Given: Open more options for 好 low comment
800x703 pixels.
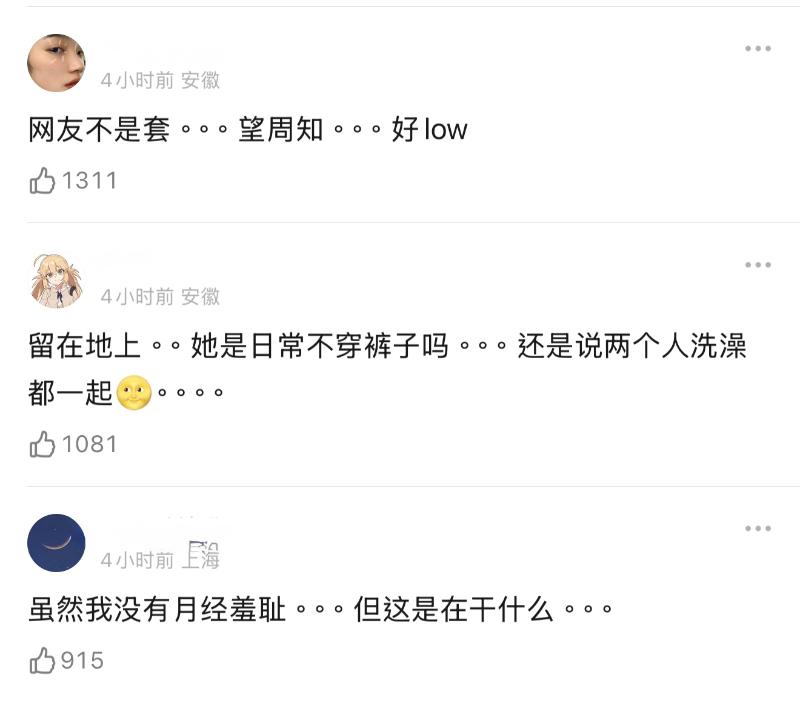Looking at the screenshot, I should (x=757, y=49).
